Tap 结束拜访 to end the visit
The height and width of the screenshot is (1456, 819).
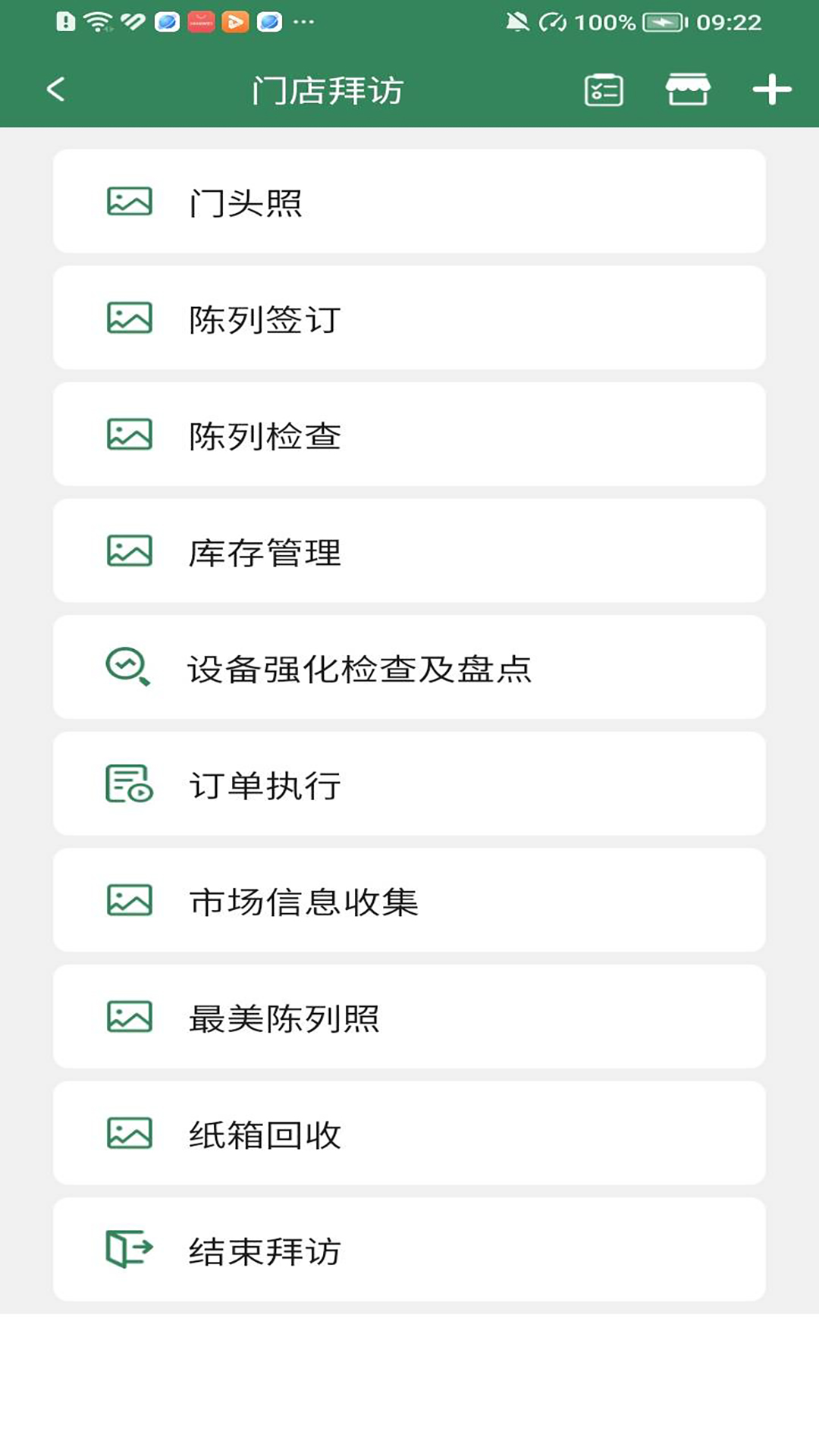[409, 1250]
